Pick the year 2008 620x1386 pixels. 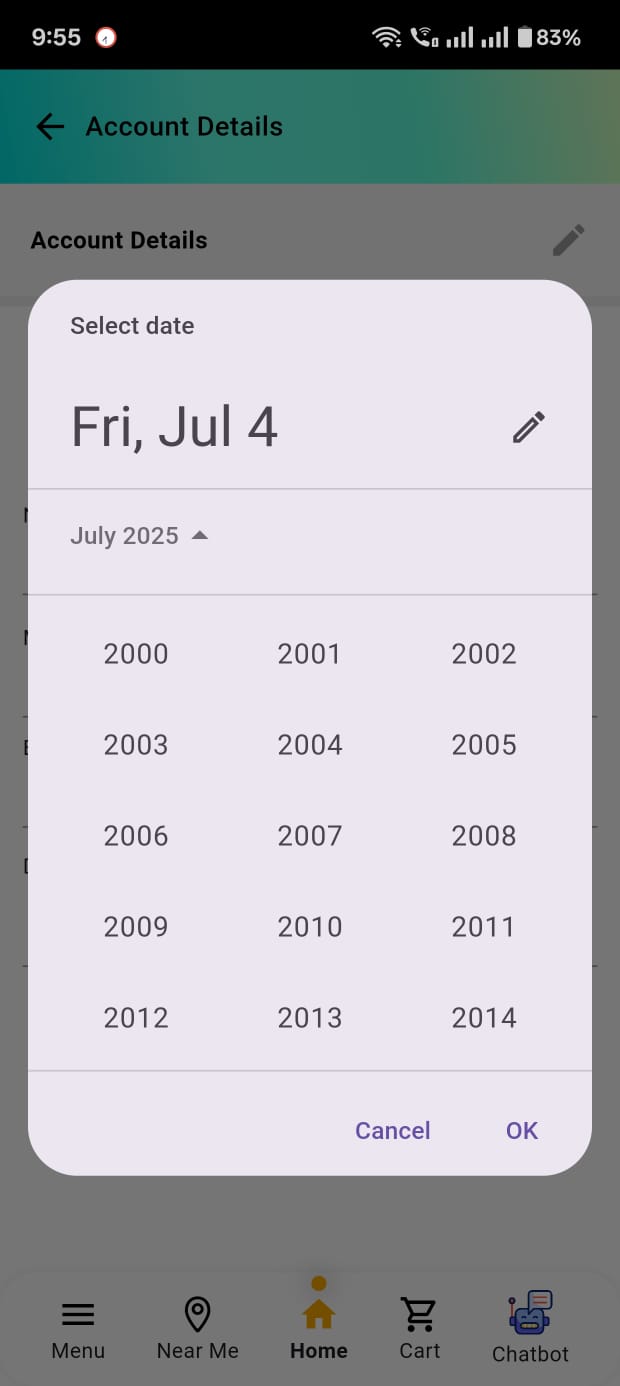[483, 836]
